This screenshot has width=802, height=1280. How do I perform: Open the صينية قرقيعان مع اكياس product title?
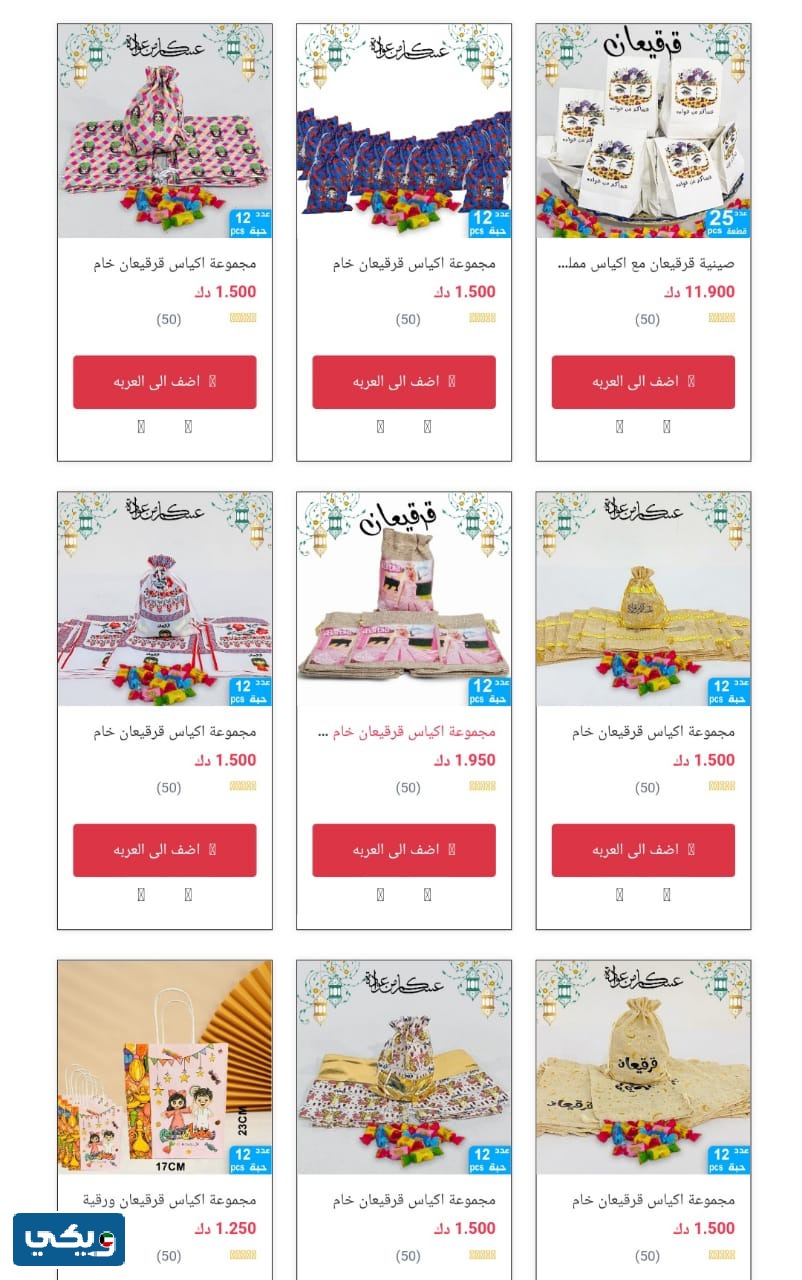pos(644,262)
